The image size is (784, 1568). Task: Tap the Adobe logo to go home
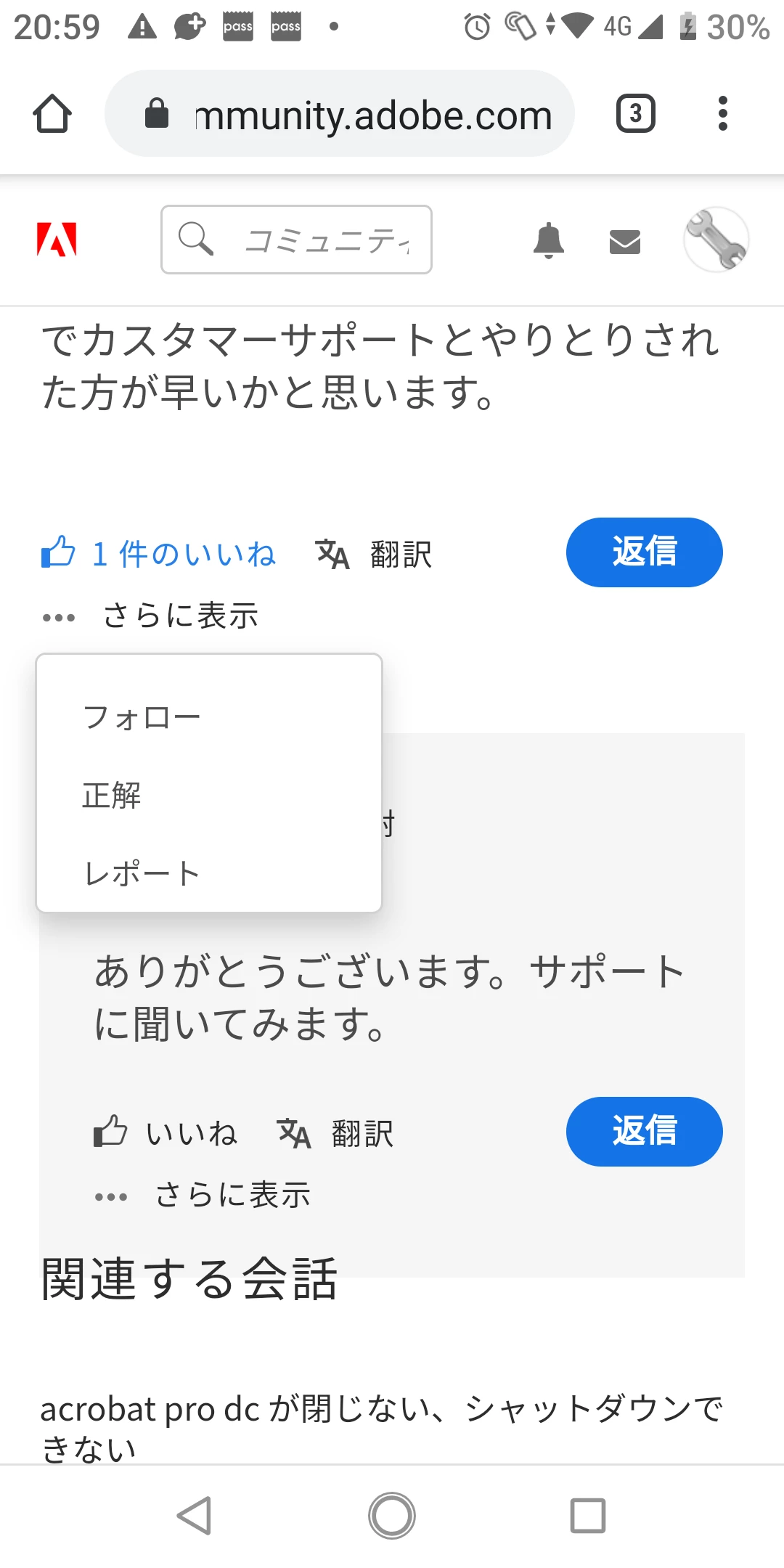57,240
